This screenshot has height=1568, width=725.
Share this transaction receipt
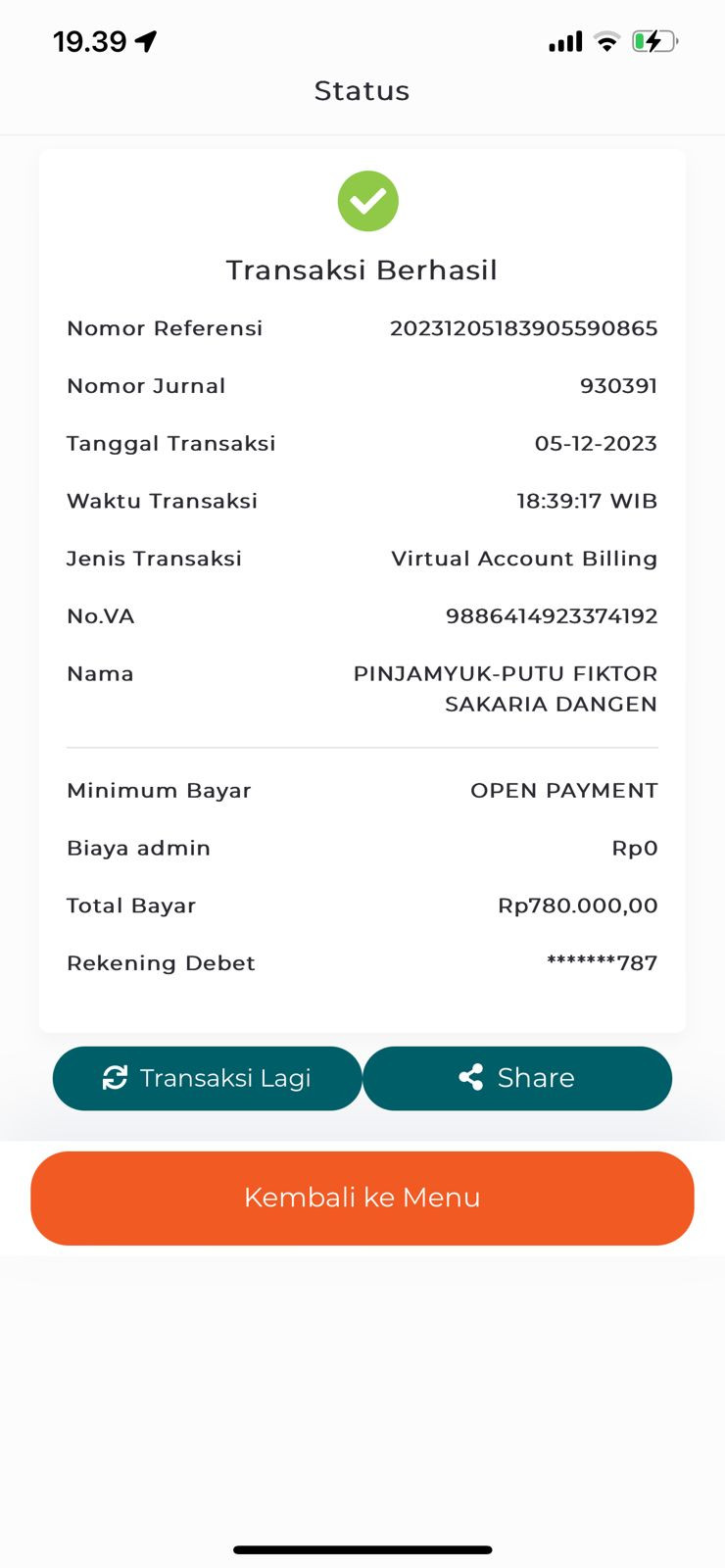[x=517, y=1078]
